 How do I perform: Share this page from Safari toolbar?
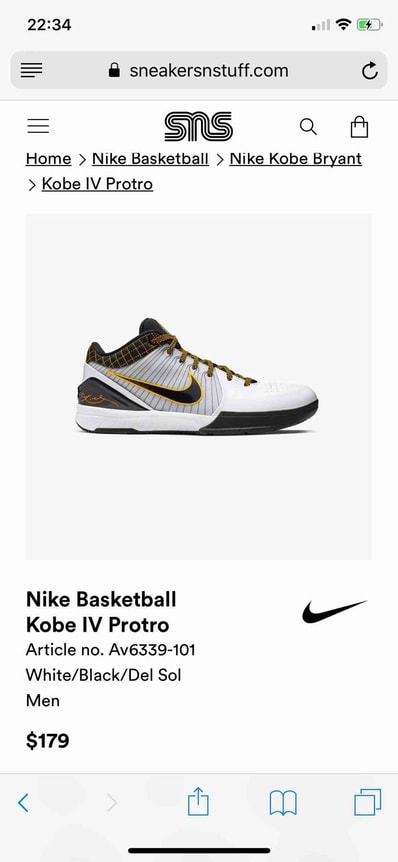pyautogui.click(x=198, y=802)
